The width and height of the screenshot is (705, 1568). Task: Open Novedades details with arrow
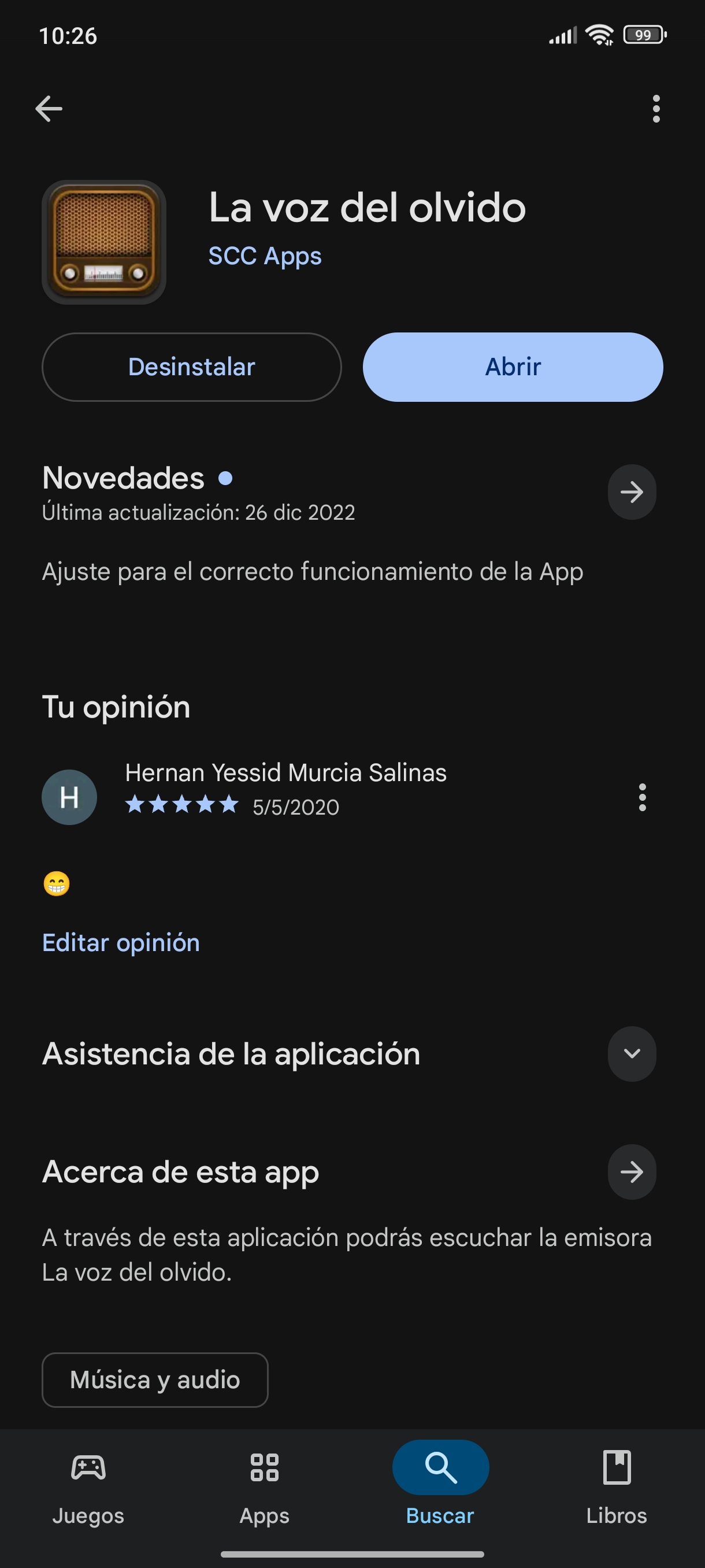coord(632,492)
